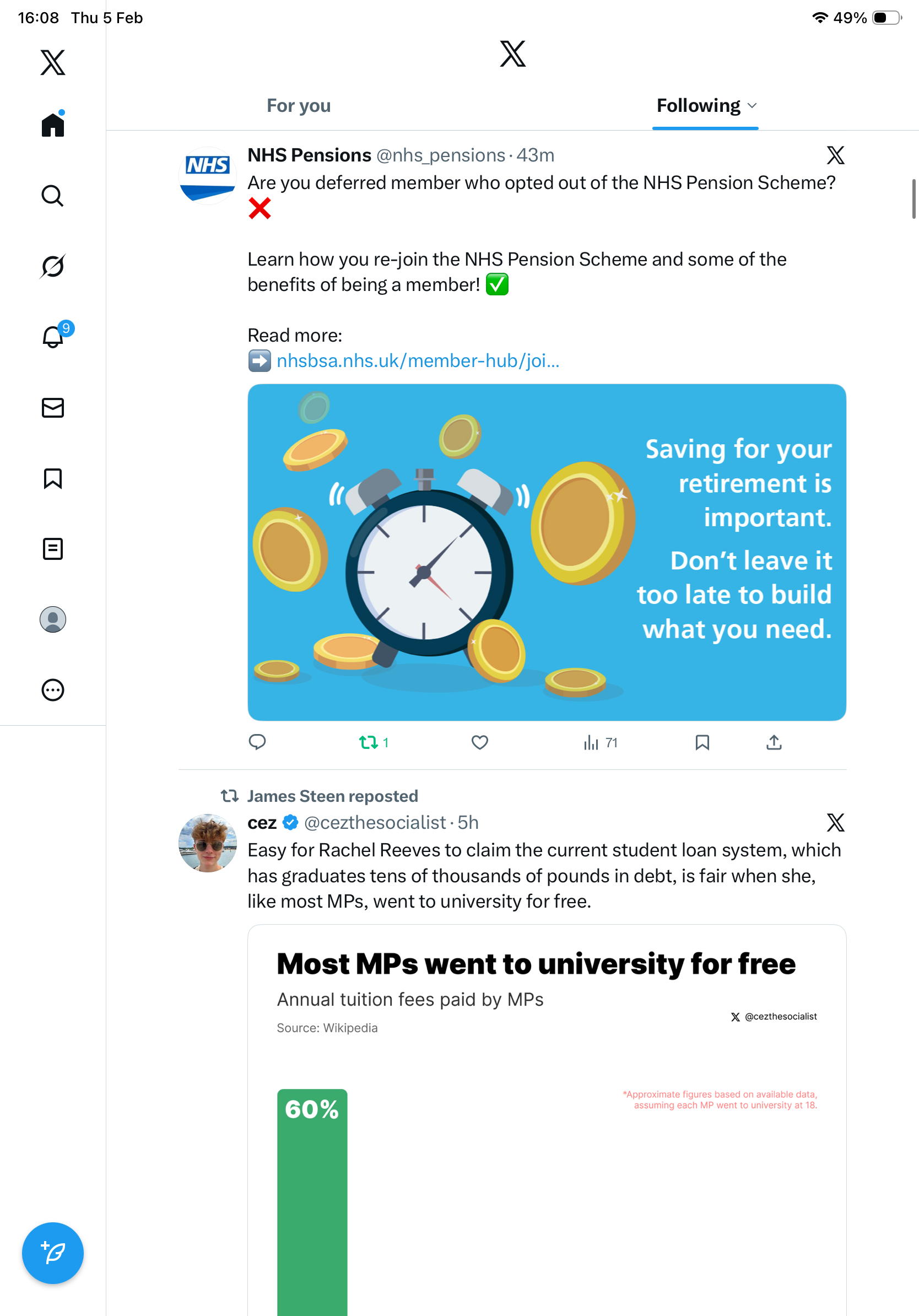Switch to the For you tab
The height and width of the screenshot is (1316, 919).
tap(299, 106)
